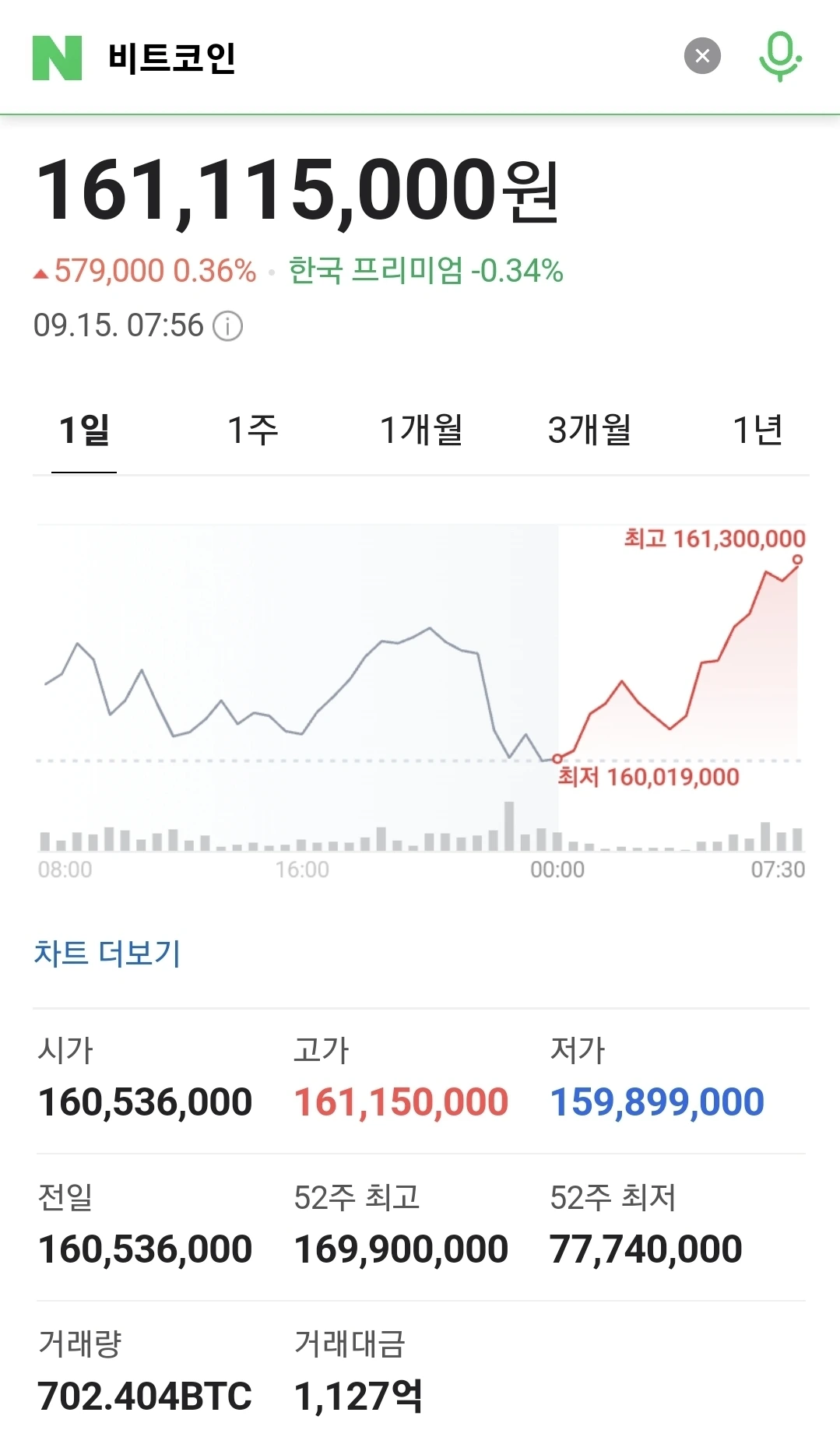Image resolution: width=840 pixels, height=1437 pixels.
Task: View the 1년 chart period
Action: tap(757, 430)
